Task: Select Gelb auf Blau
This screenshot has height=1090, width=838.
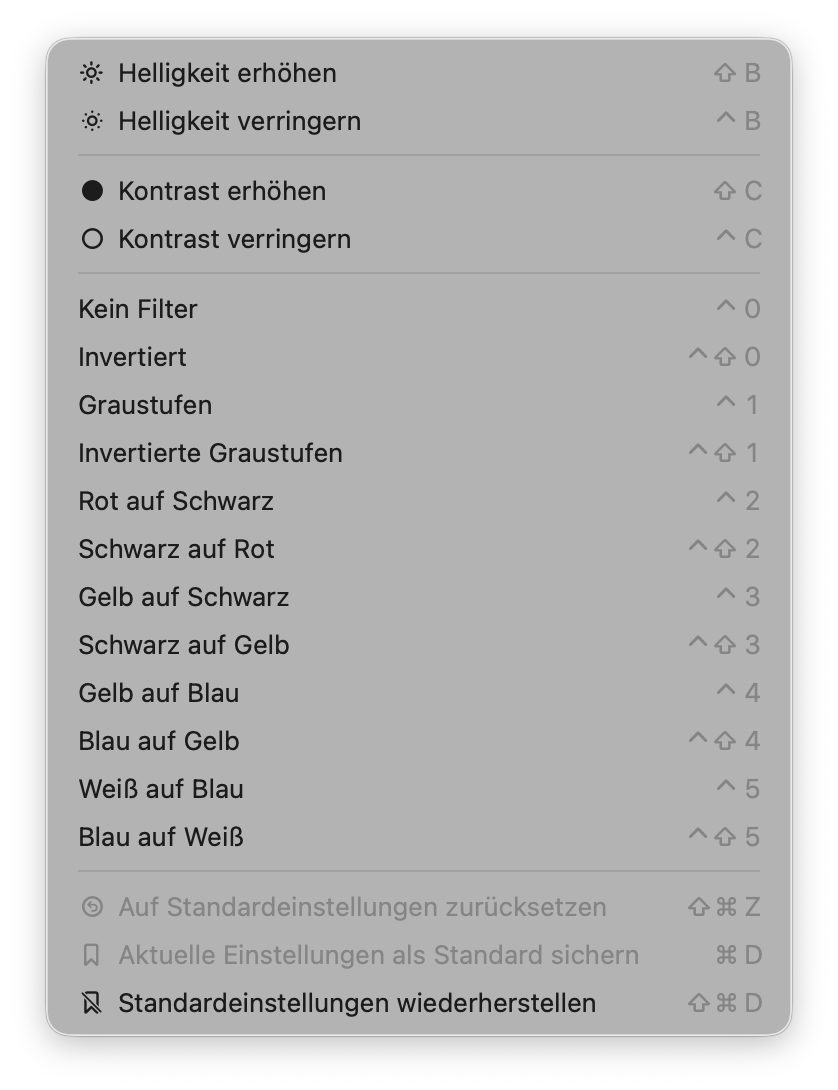Action: (159, 693)
